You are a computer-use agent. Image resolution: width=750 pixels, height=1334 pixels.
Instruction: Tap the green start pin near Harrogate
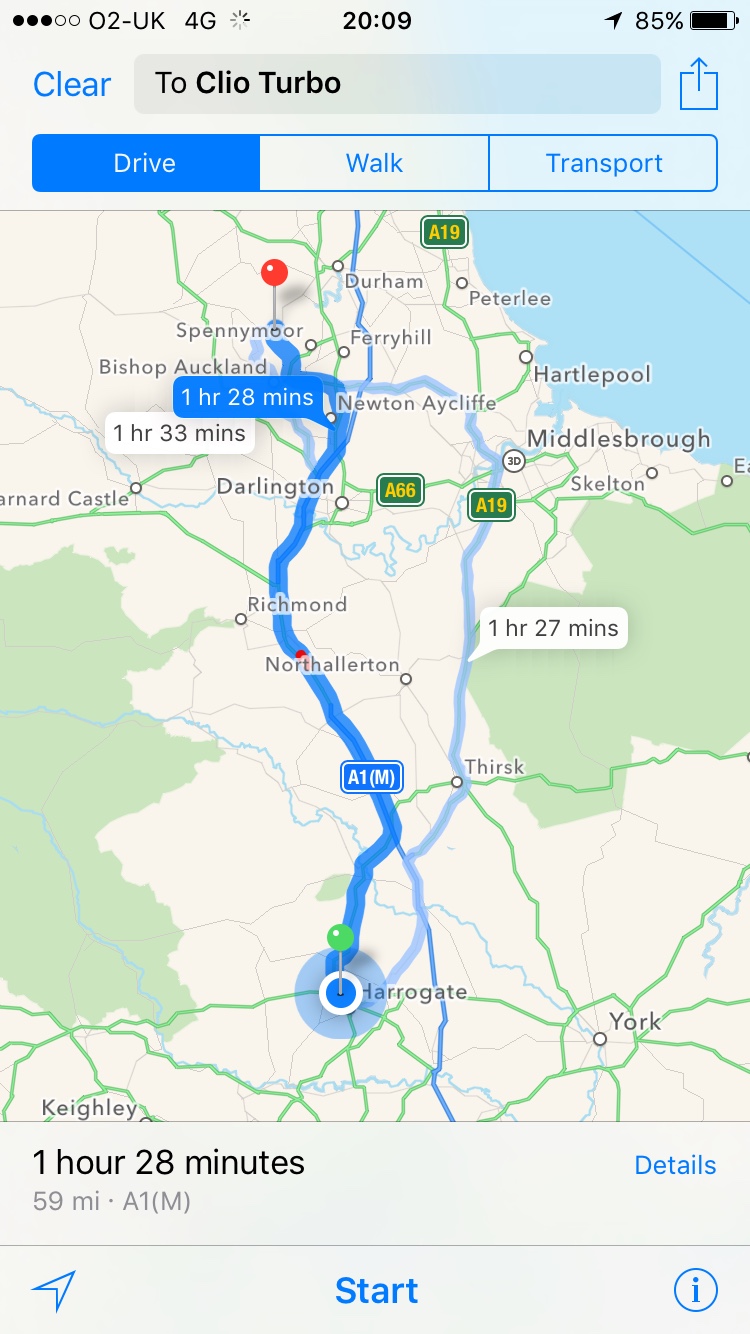pyautogui.click(x=341, y=939)
